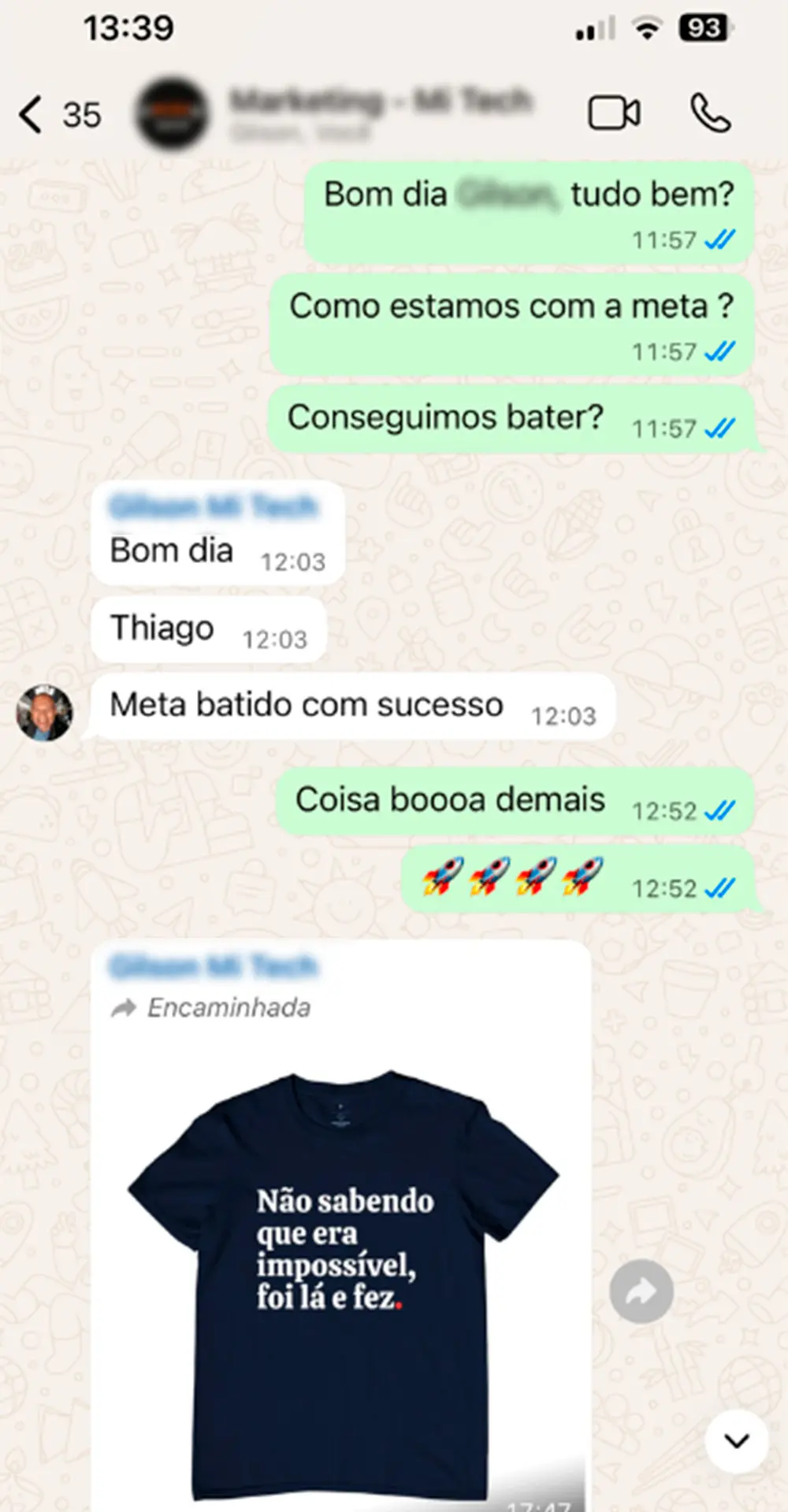The width and height of the screenshot is (788, 1512).
Task: Start a video call with the group
Action: 614,113
